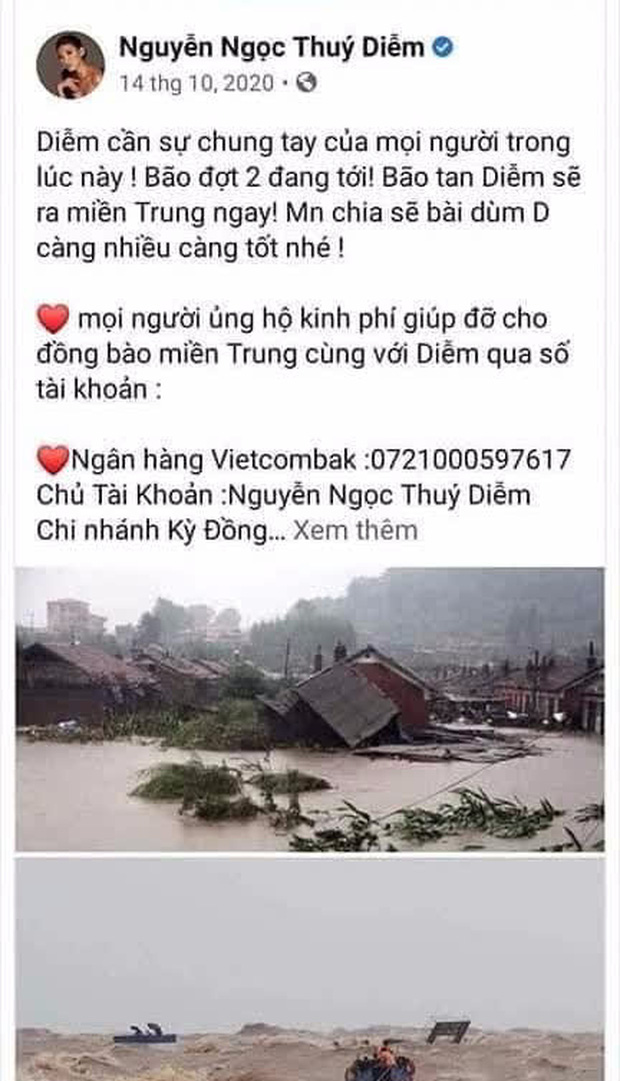Open the flooded houses photo
Screen dimensions: 620x1081
(309, 709)
